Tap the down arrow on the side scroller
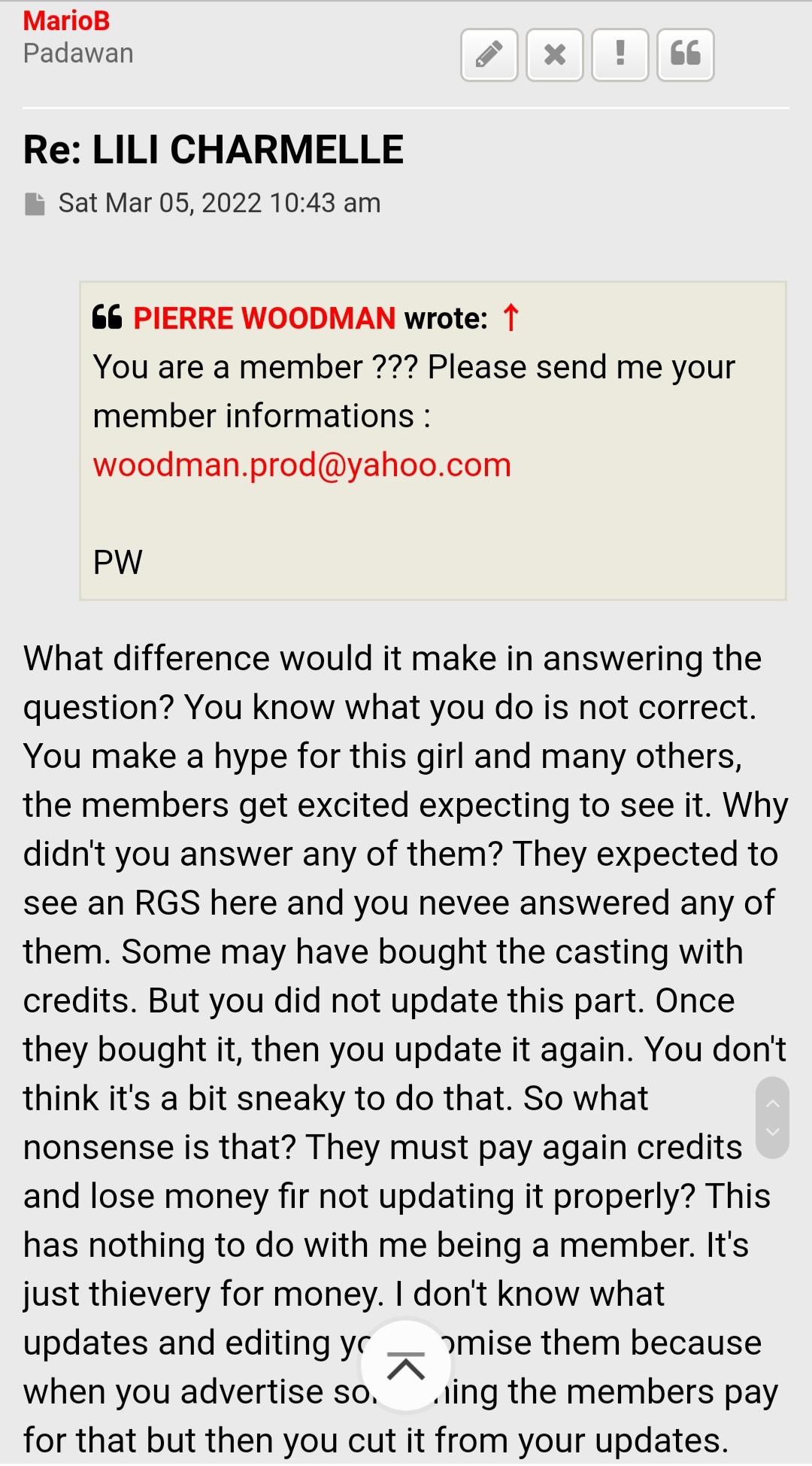 pos(772,1132)
